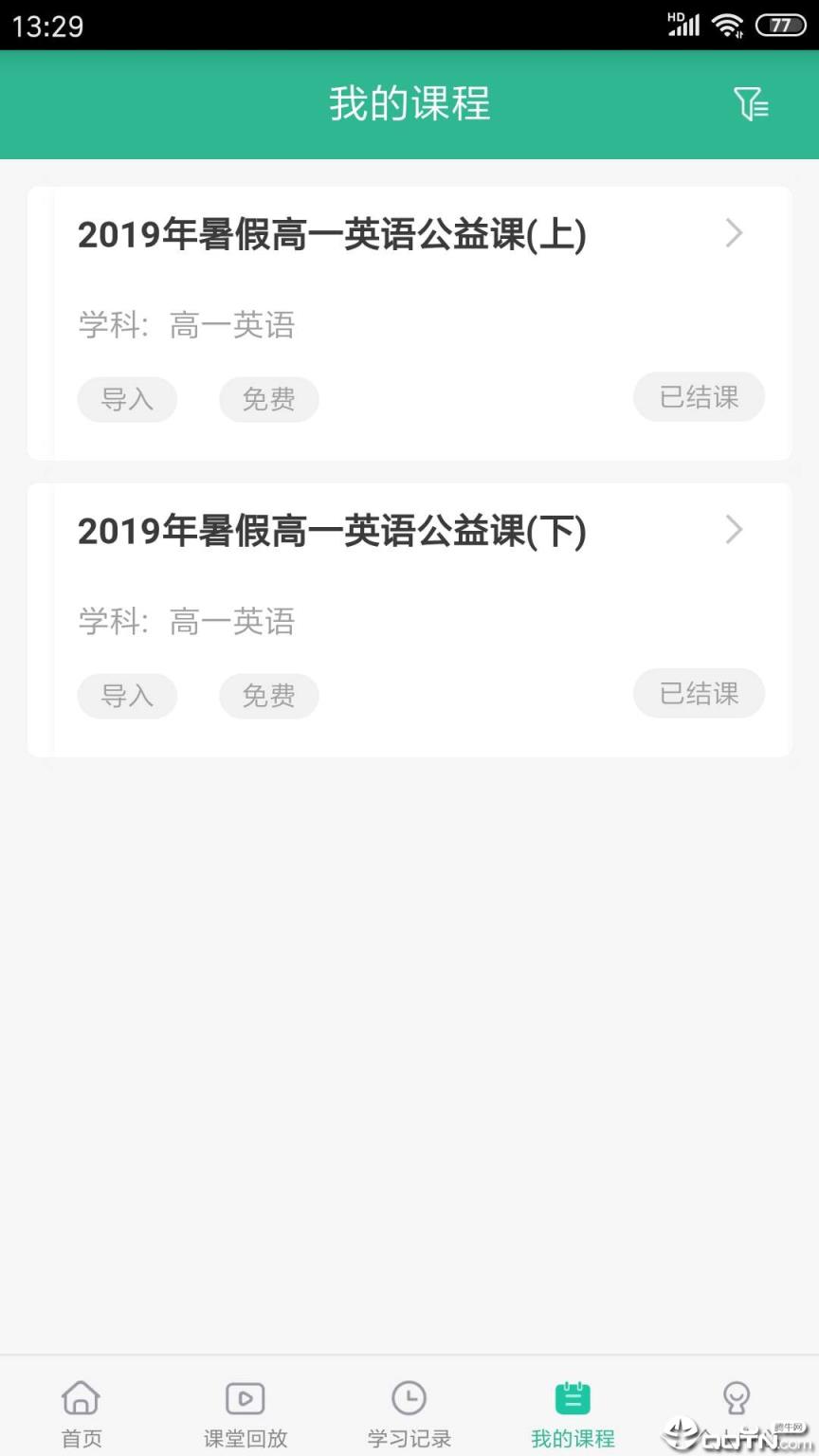Tap the 已结课 label on the second course
Viewport: 819px width, 1456px height.
click(x=699, y=694)
